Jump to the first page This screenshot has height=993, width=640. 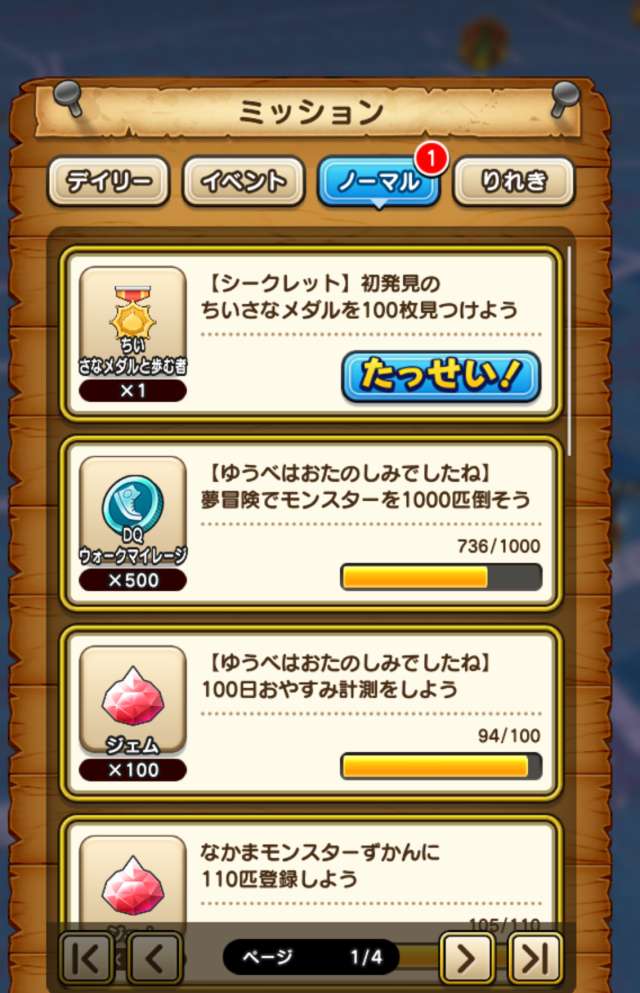(86, 957)
